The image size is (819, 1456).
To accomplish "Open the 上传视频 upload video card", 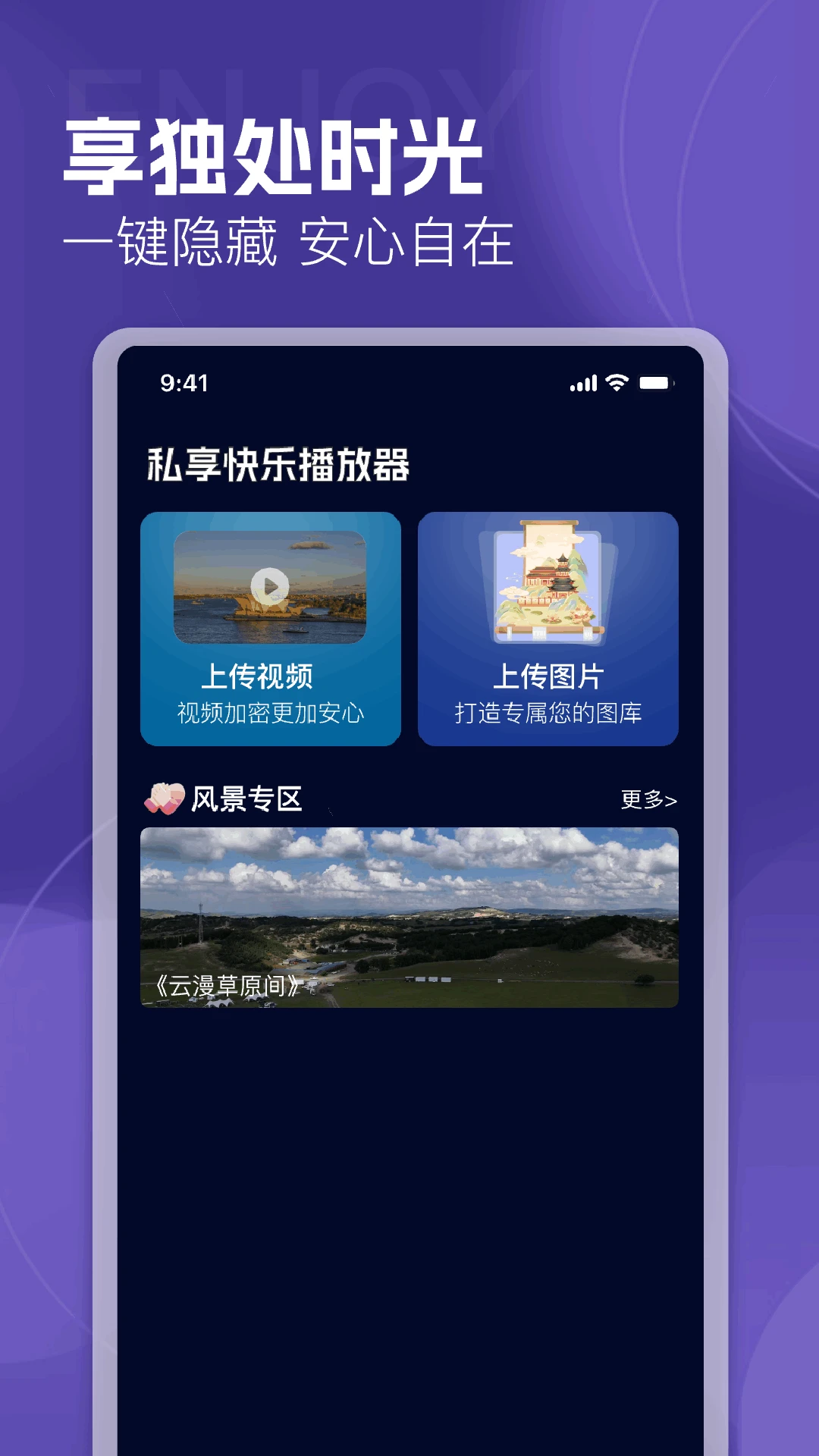I will click(271, 629).
